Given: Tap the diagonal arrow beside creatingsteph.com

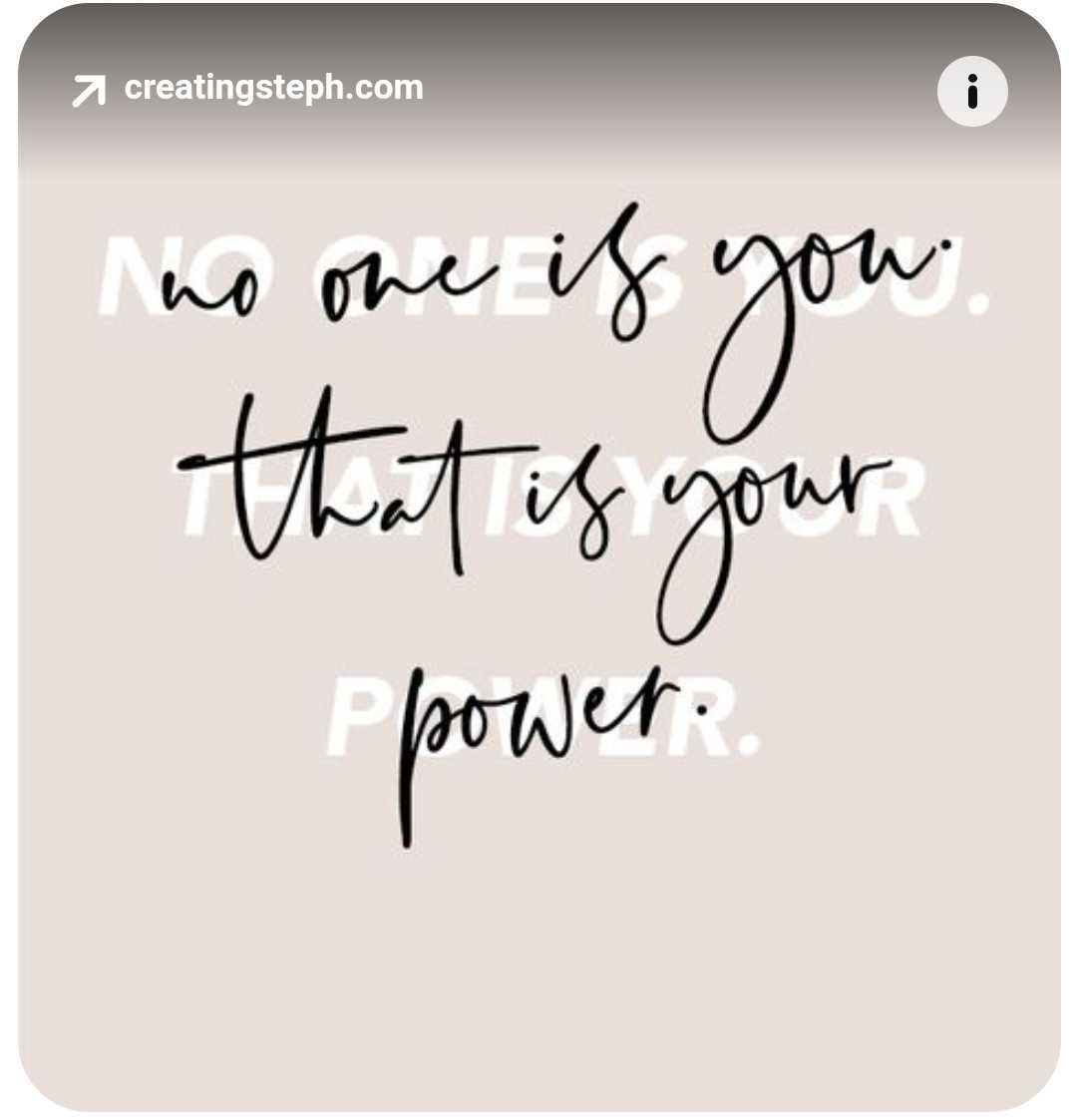Looking at the screenshot, I should pos(88,90).
